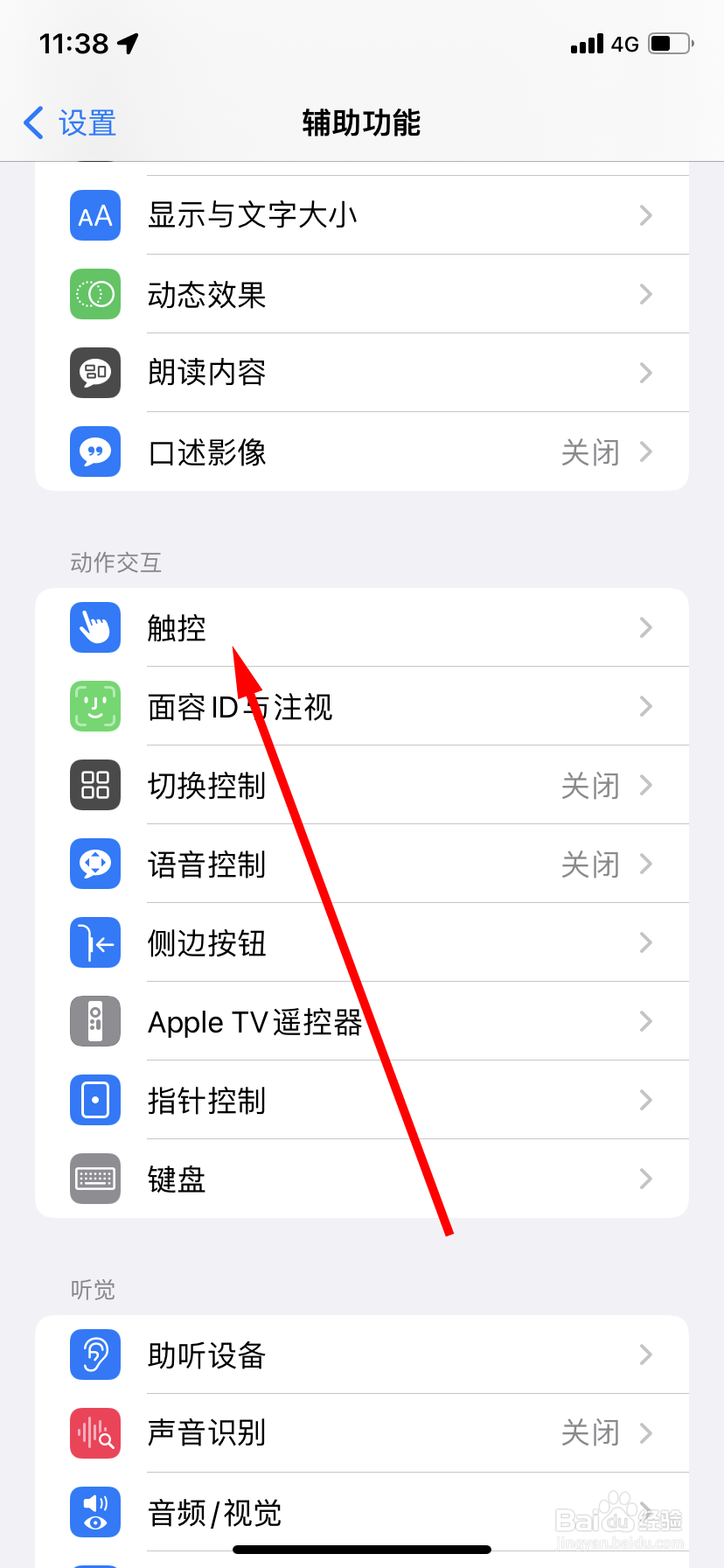Image resolution: width=724 pixels, height=1568 pixels.
Task: Open the Side Button (侧边按钮) icon
Action: pyautogui.click(x=94, y=942)
